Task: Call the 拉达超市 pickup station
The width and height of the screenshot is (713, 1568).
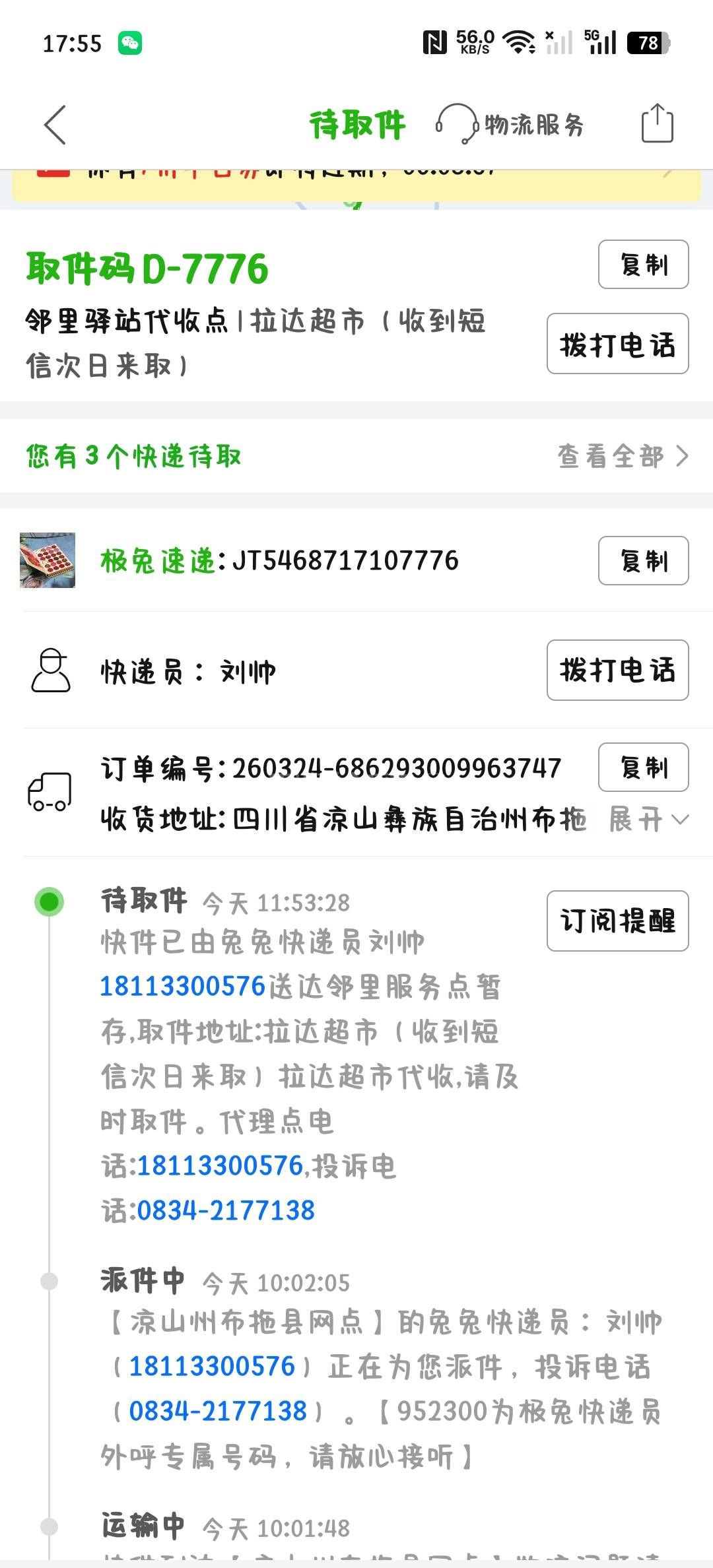Action: click(x=617, y=344)
